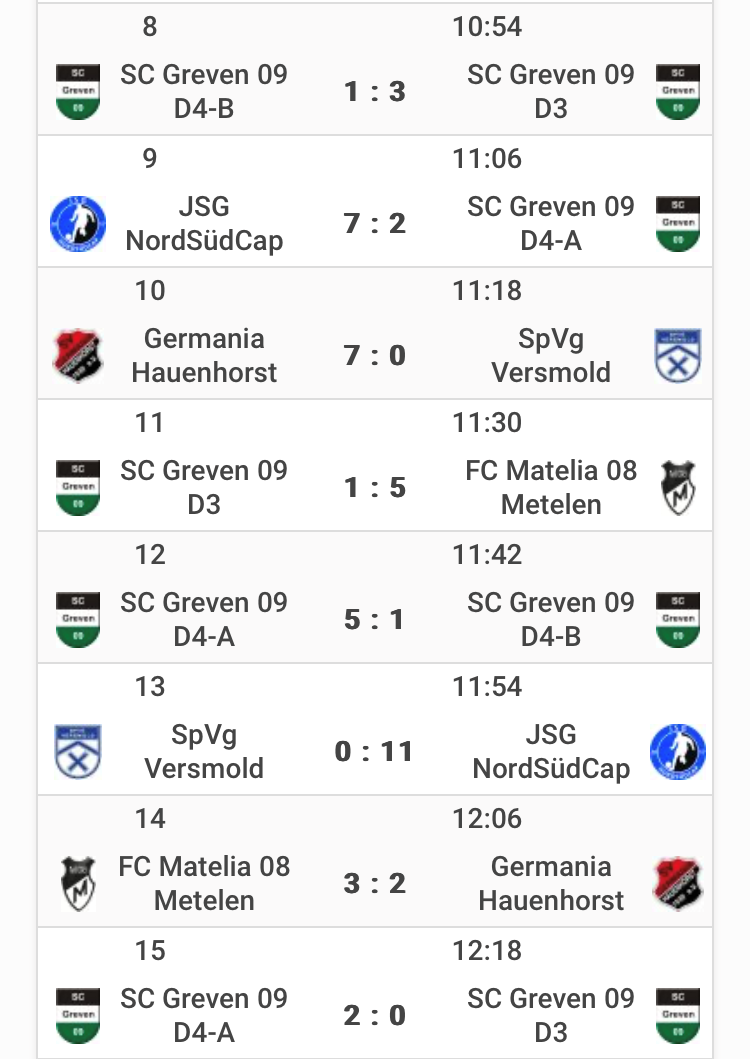Open match 13 SpVg Versmold vs JSG NordSüdCap

[375, 751]
